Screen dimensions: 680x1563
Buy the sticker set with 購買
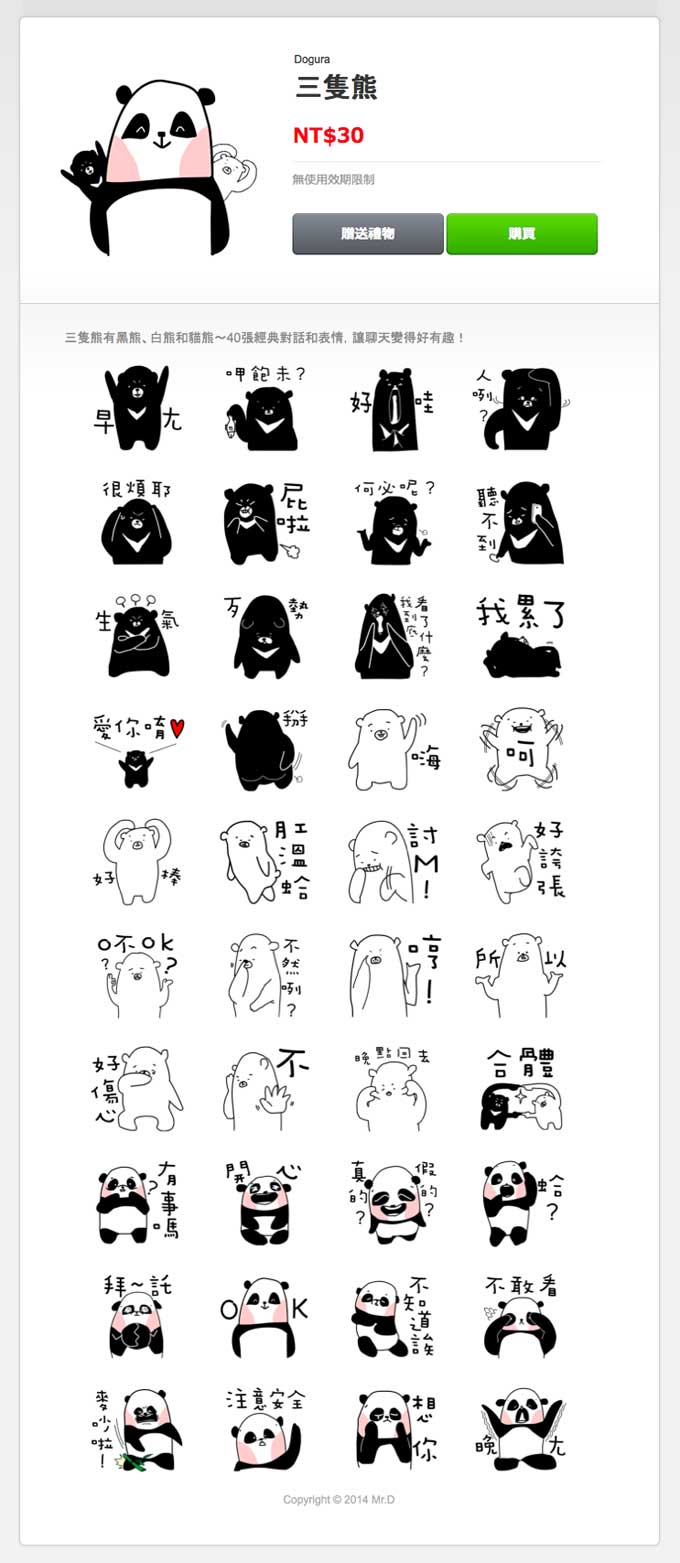[x=521, y=234]
